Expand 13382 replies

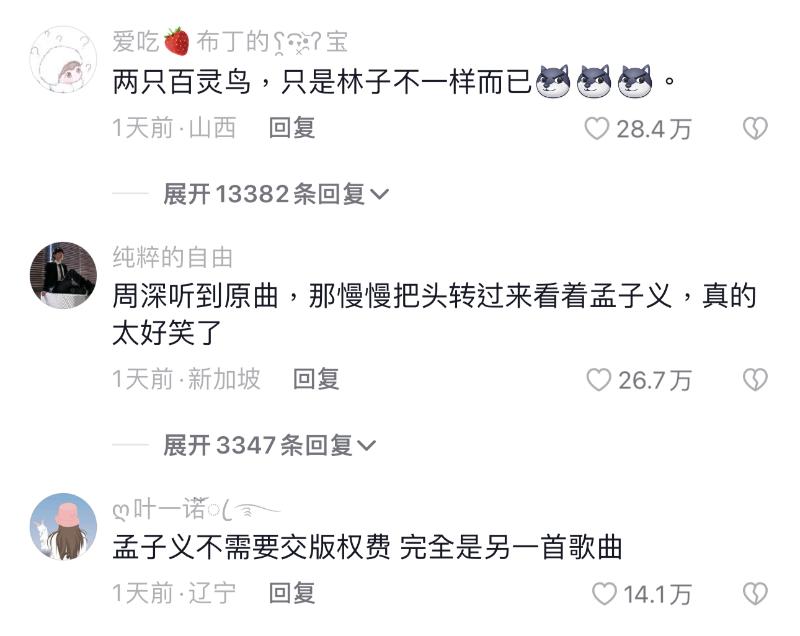coord(275,194)
